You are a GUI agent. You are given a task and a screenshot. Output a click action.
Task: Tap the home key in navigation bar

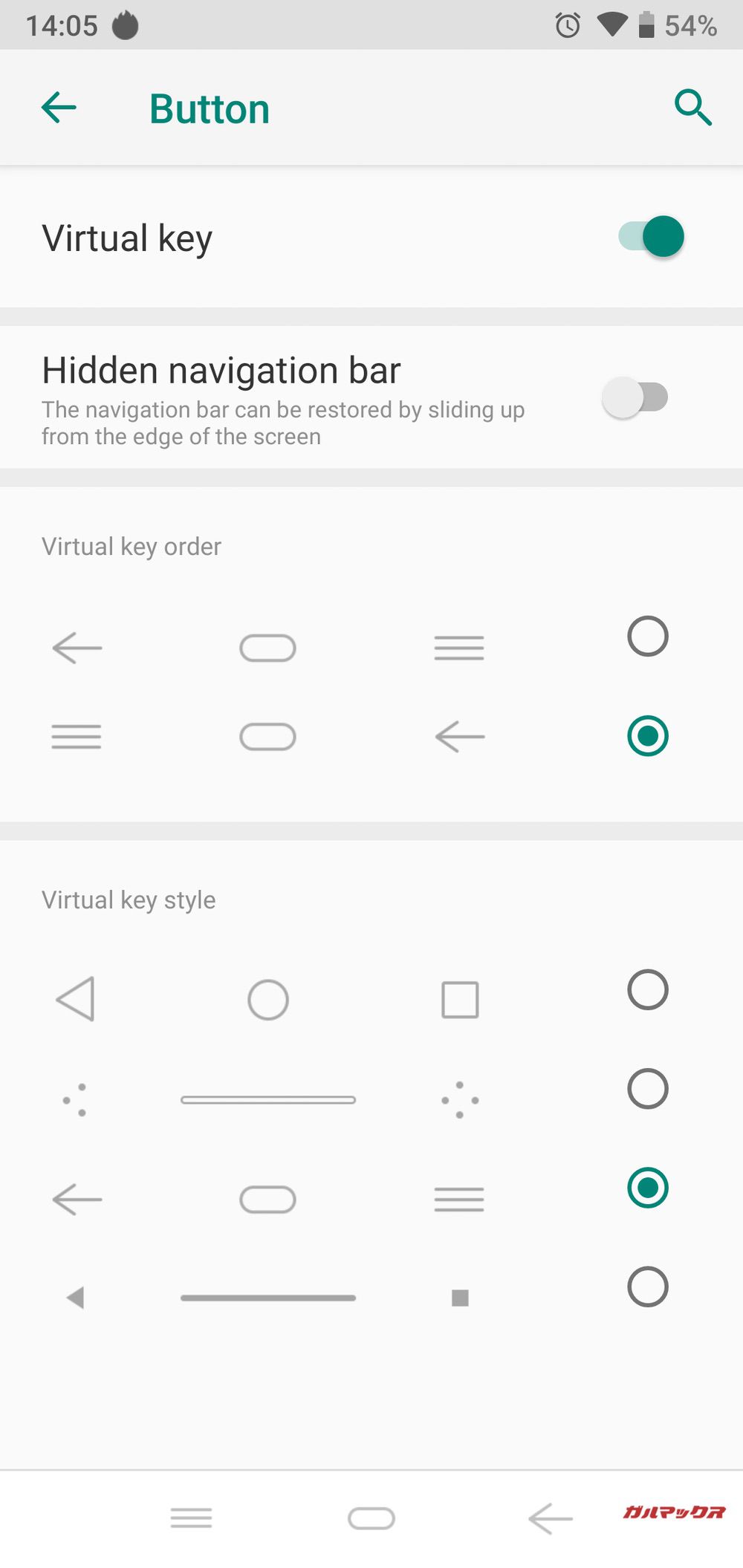click(371, 1518)
